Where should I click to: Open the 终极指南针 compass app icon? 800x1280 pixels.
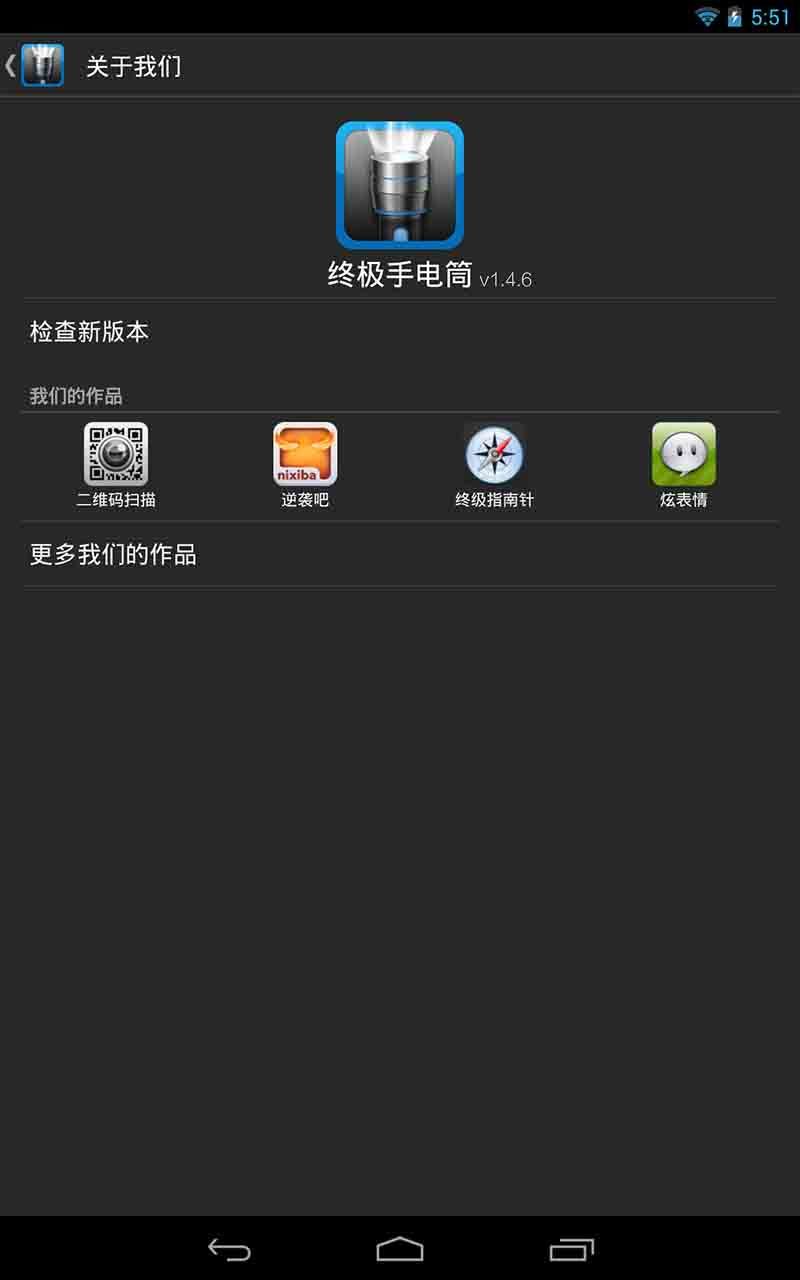[x=494, y=455]
